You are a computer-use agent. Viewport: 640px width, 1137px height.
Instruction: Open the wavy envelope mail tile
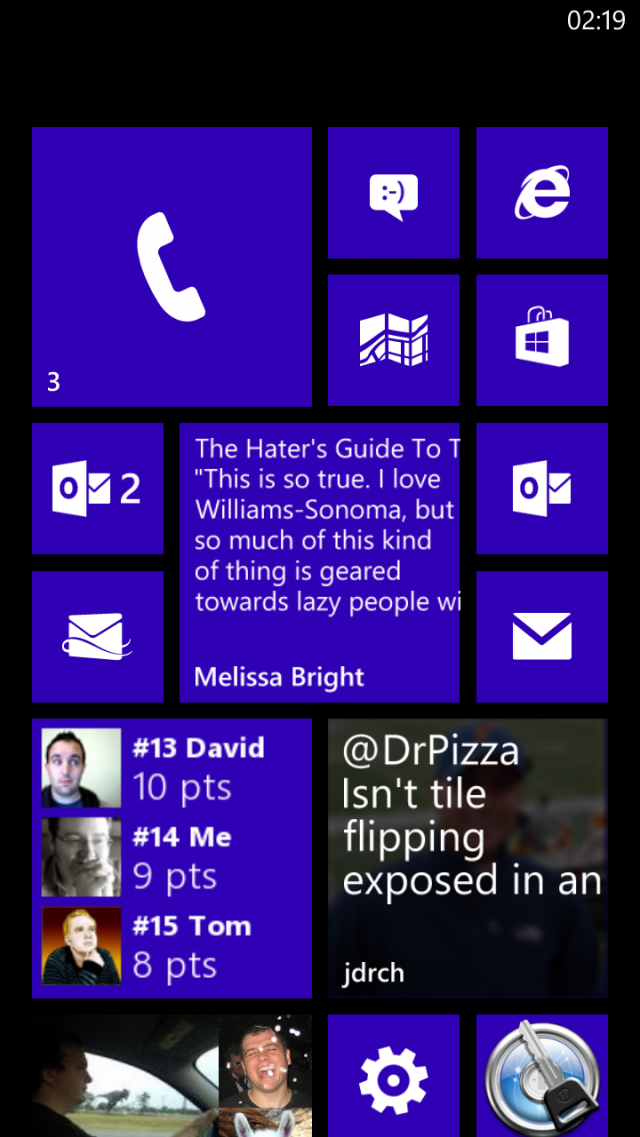pyautogui.click(x=98, y=637)
